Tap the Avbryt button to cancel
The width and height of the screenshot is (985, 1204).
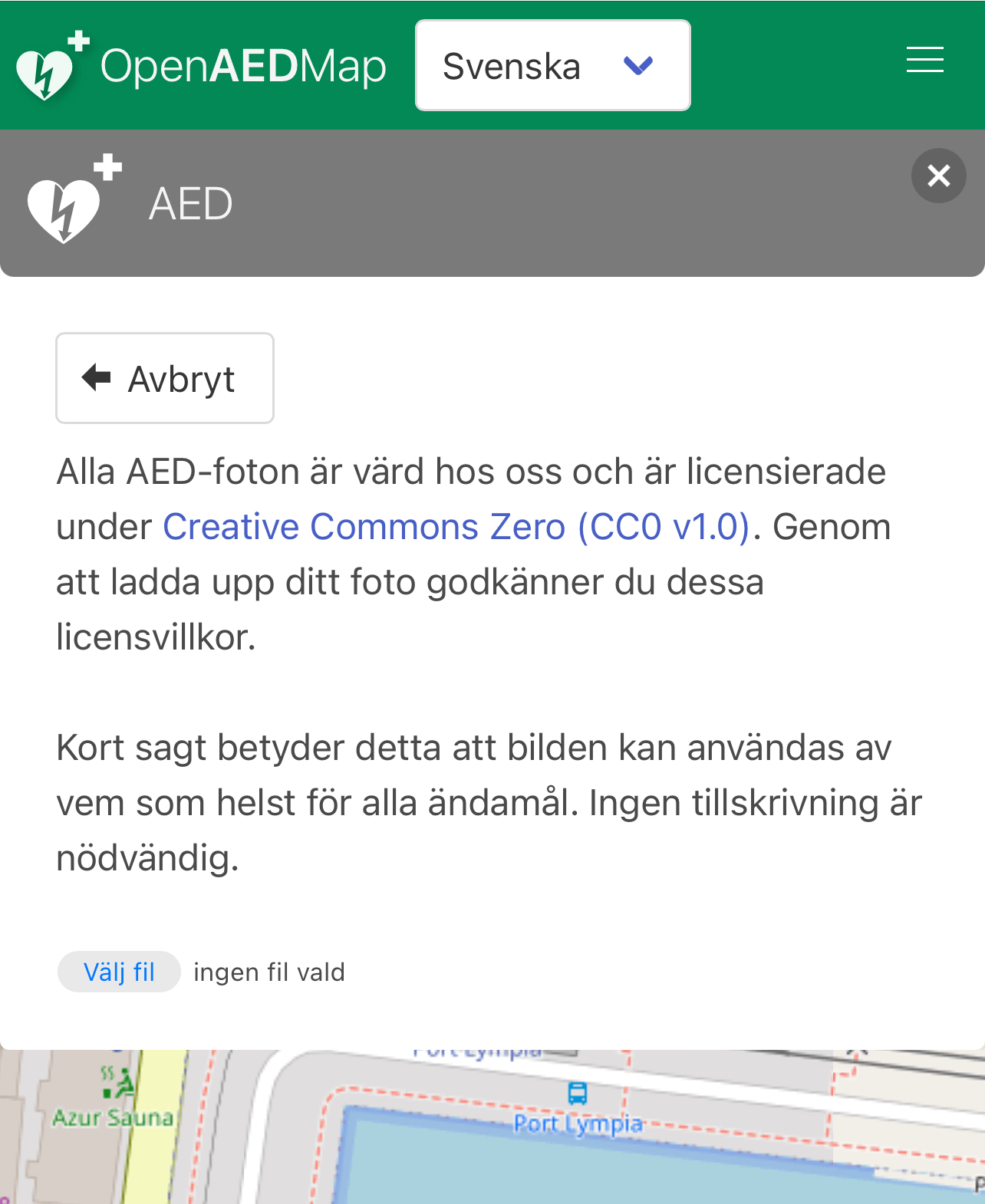pyautogui.click(x=165, y=378)
